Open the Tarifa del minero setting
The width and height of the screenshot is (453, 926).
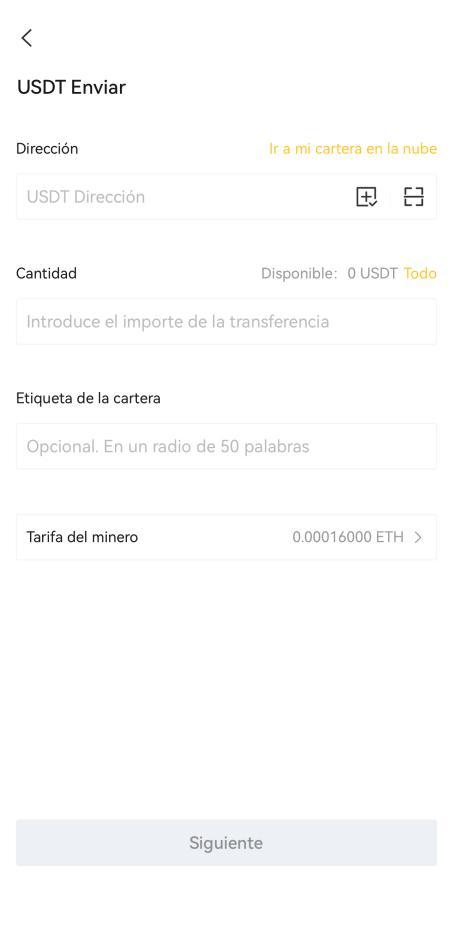pos(226,537)
